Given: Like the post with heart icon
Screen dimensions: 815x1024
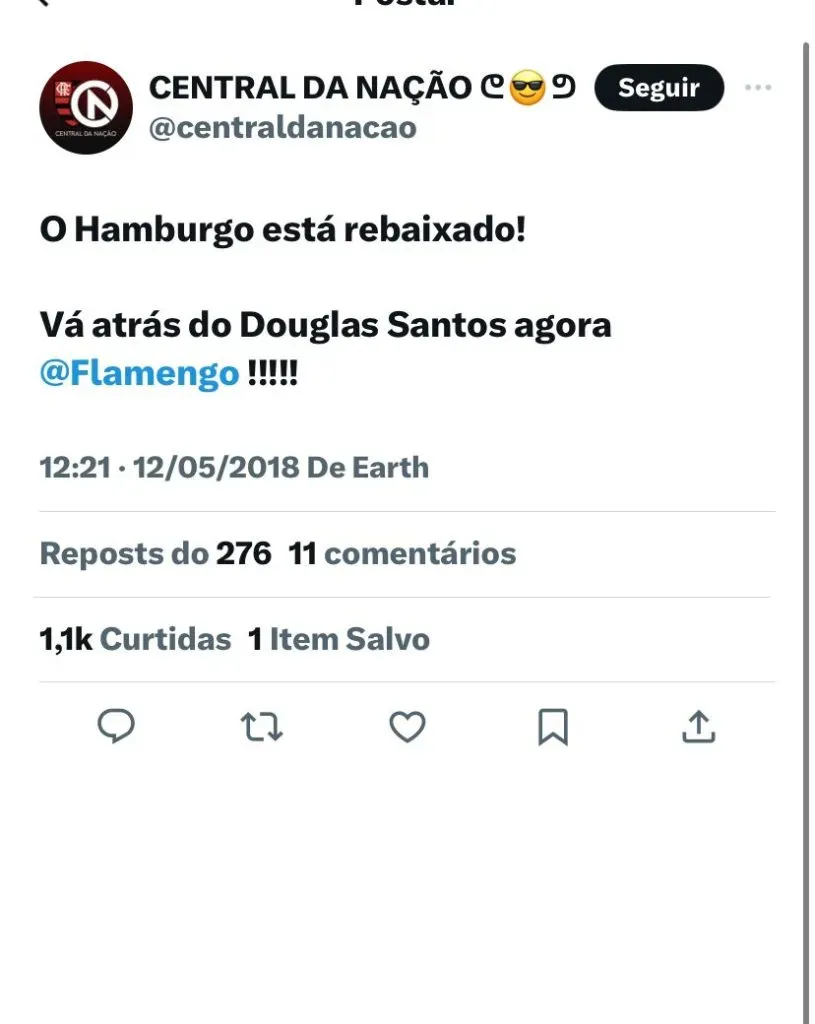Looking at the screenshot, I should point(407,727).
